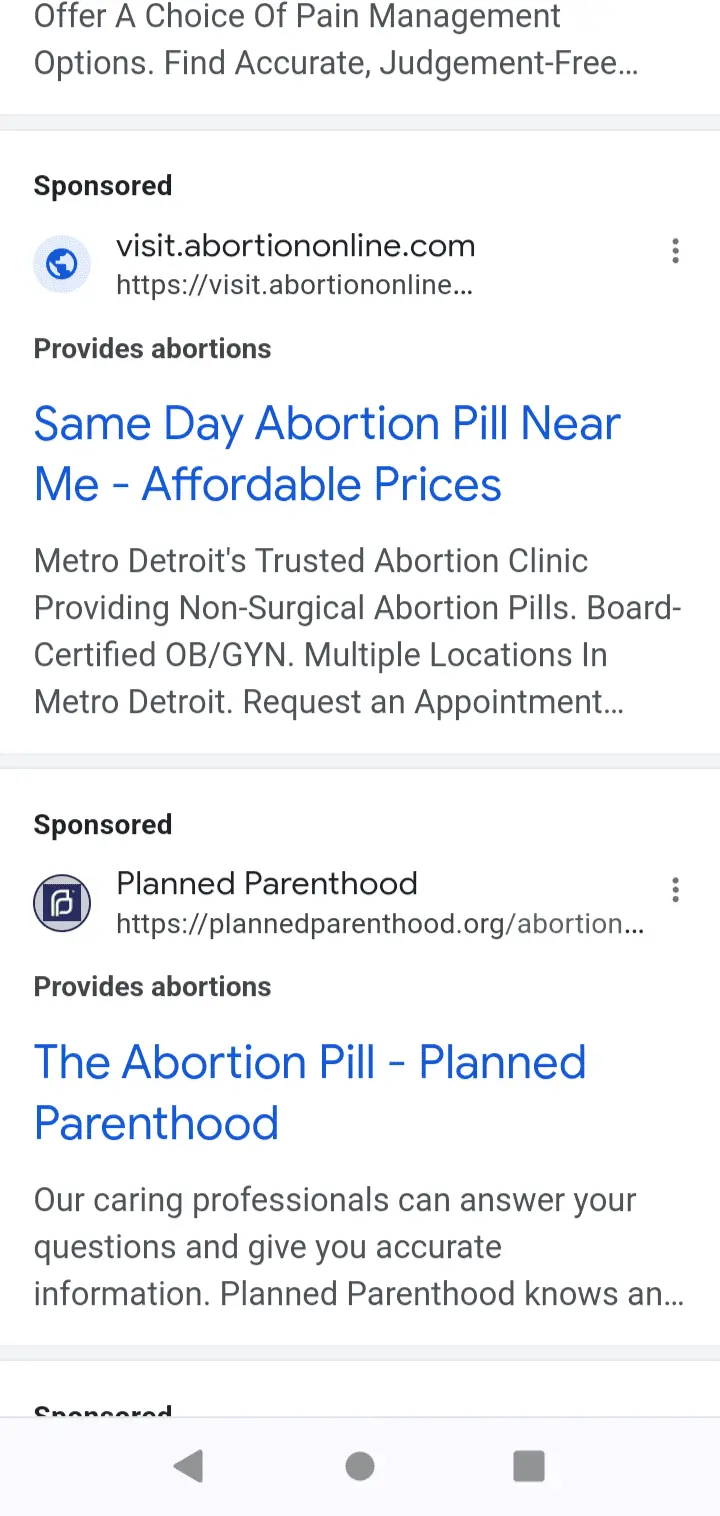
Task: Go to the home screen
Action: [x=360, y=1466]
